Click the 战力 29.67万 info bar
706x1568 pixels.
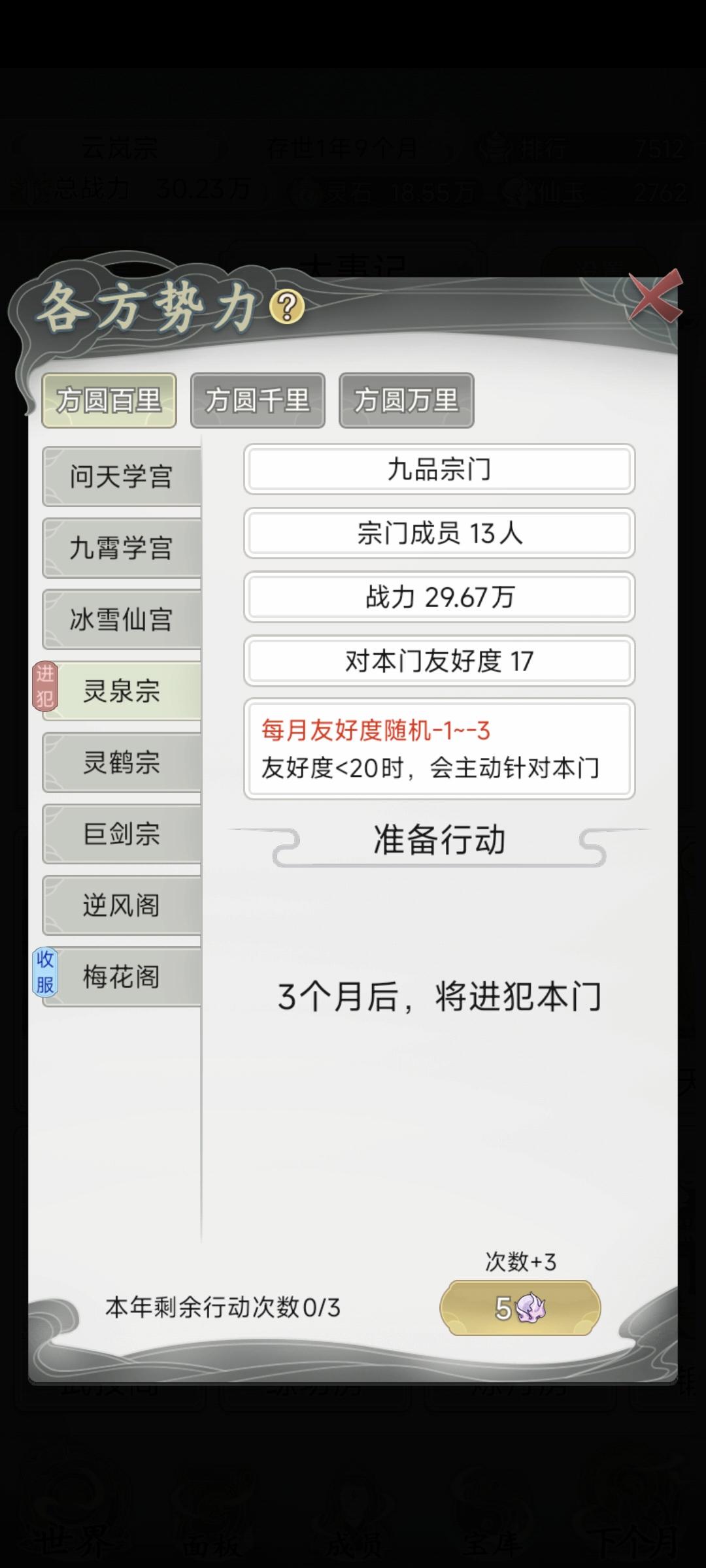coord(439,597)
